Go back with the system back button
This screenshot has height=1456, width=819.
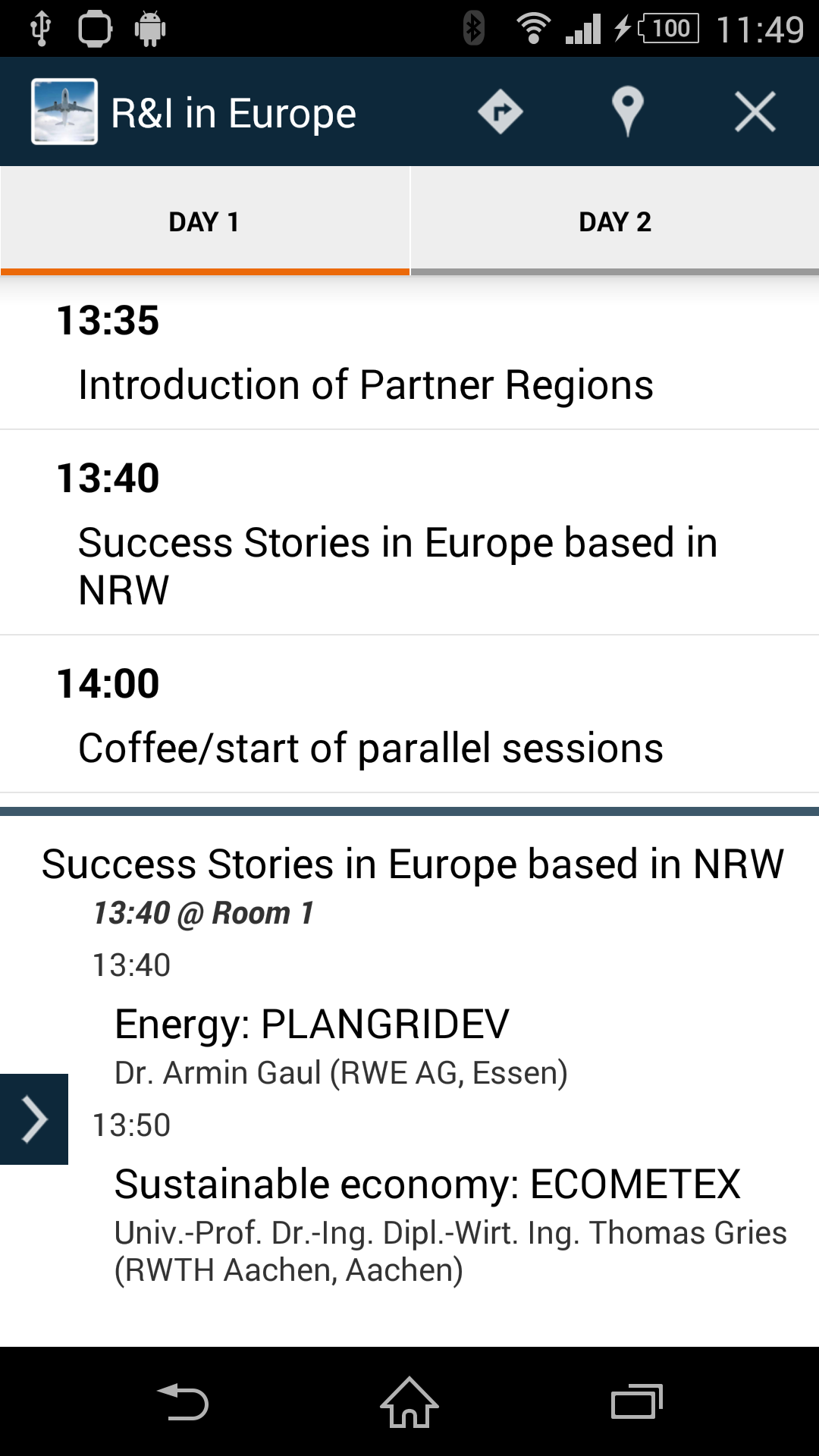[x=182, y=1401]
